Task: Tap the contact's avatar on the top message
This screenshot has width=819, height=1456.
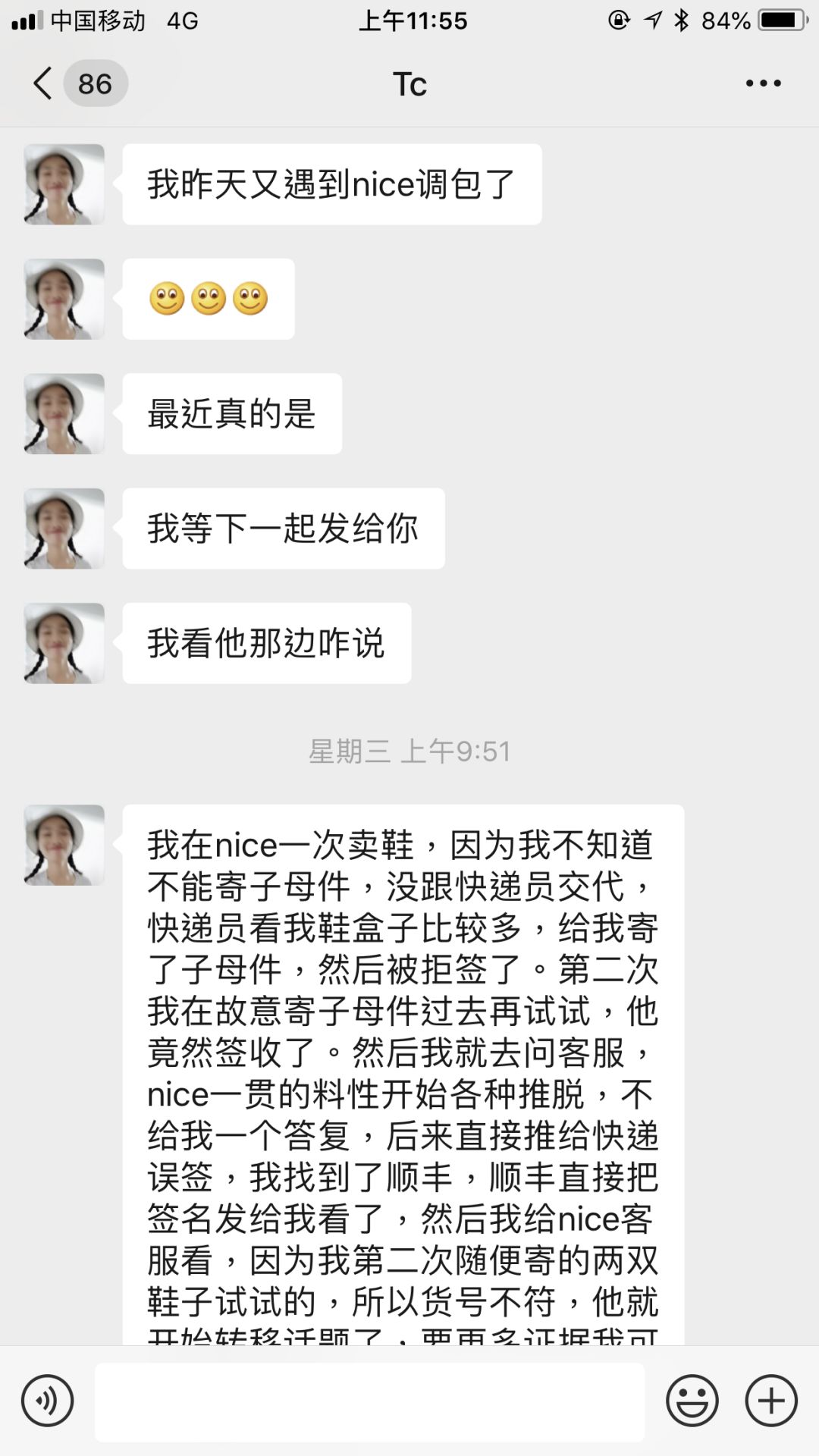Action: tap(64, 184)
